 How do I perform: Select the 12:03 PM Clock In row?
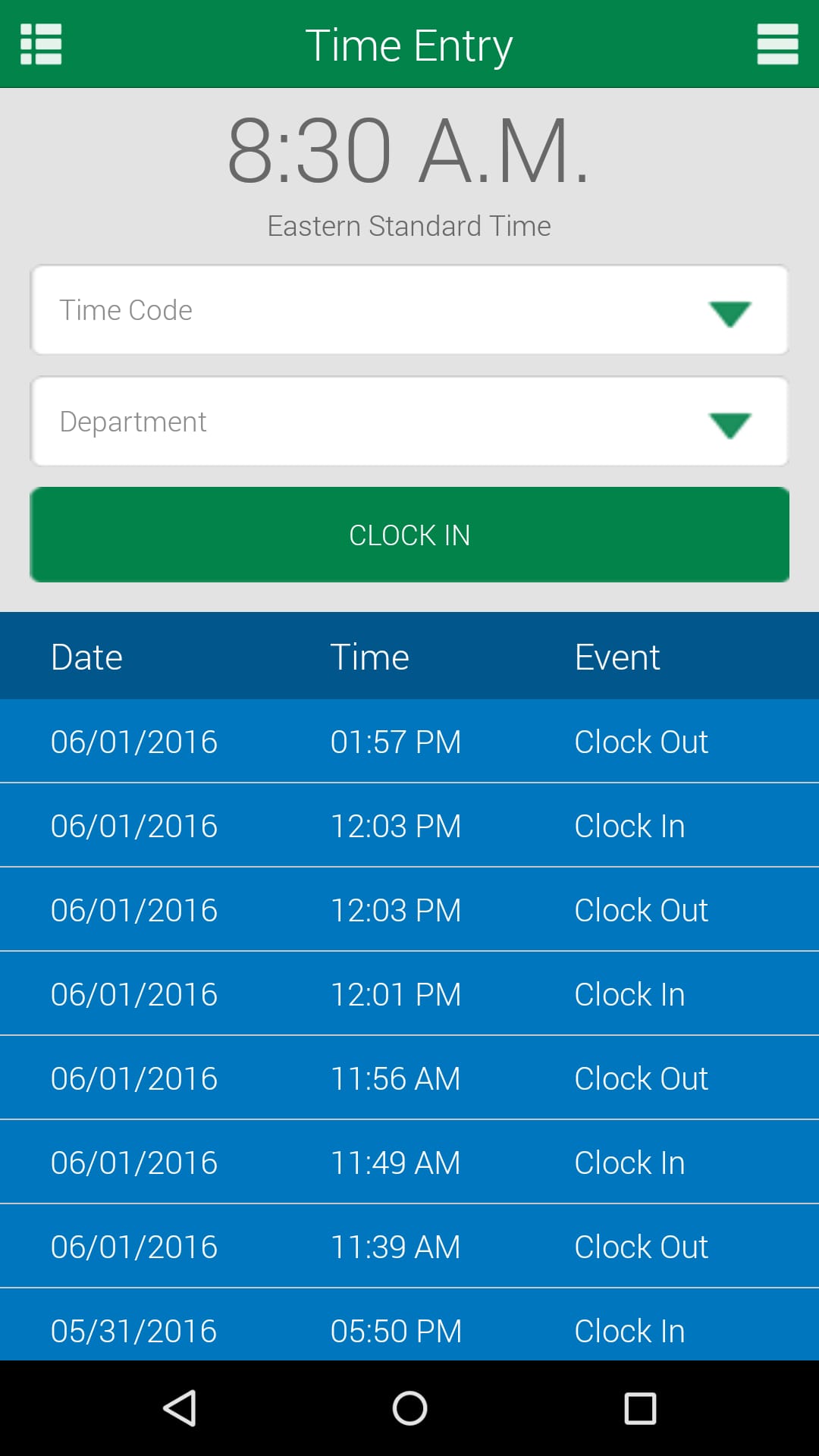[409, 825]
